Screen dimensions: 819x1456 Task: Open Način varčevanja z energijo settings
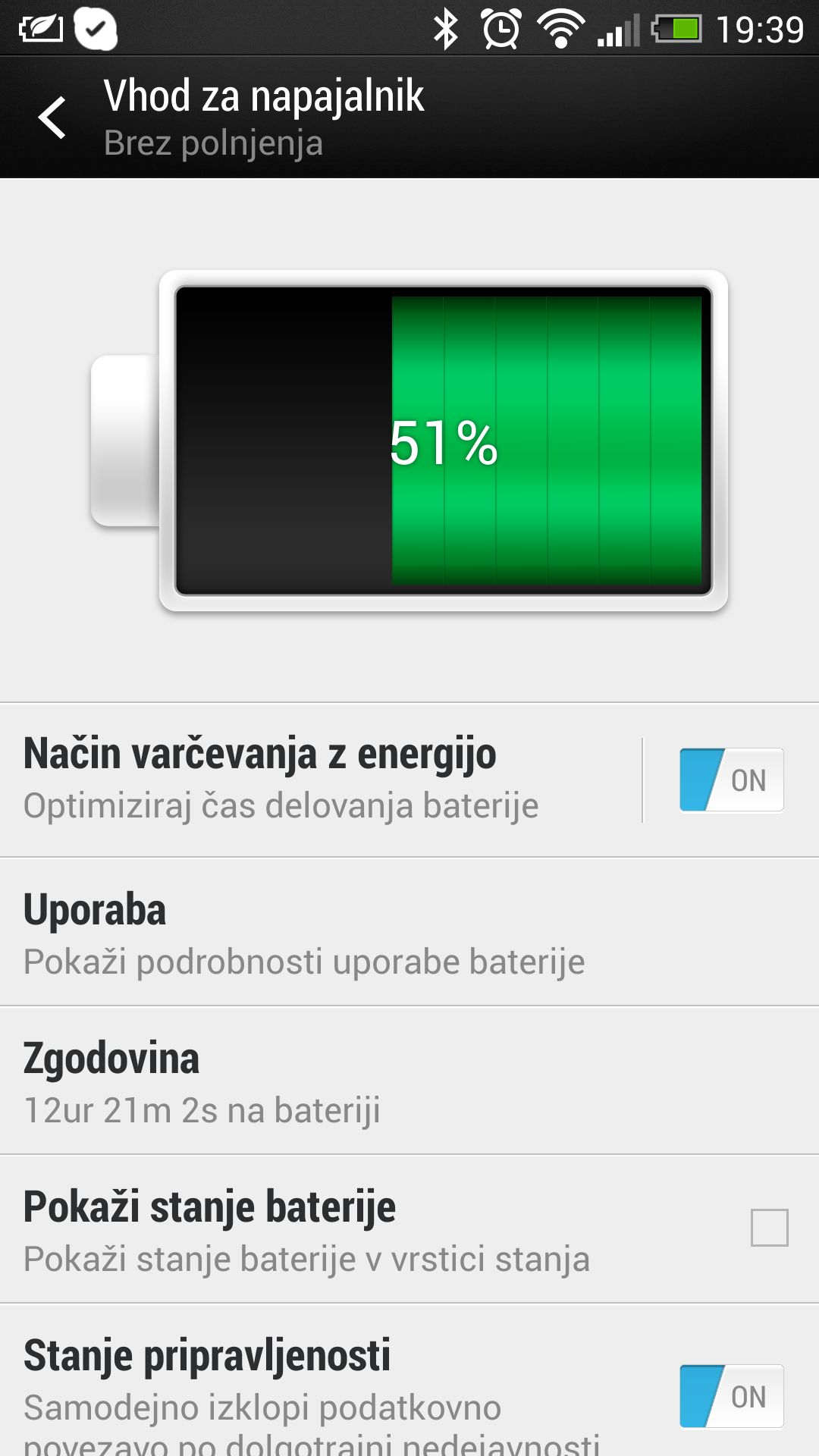click(x=321, y=780)
